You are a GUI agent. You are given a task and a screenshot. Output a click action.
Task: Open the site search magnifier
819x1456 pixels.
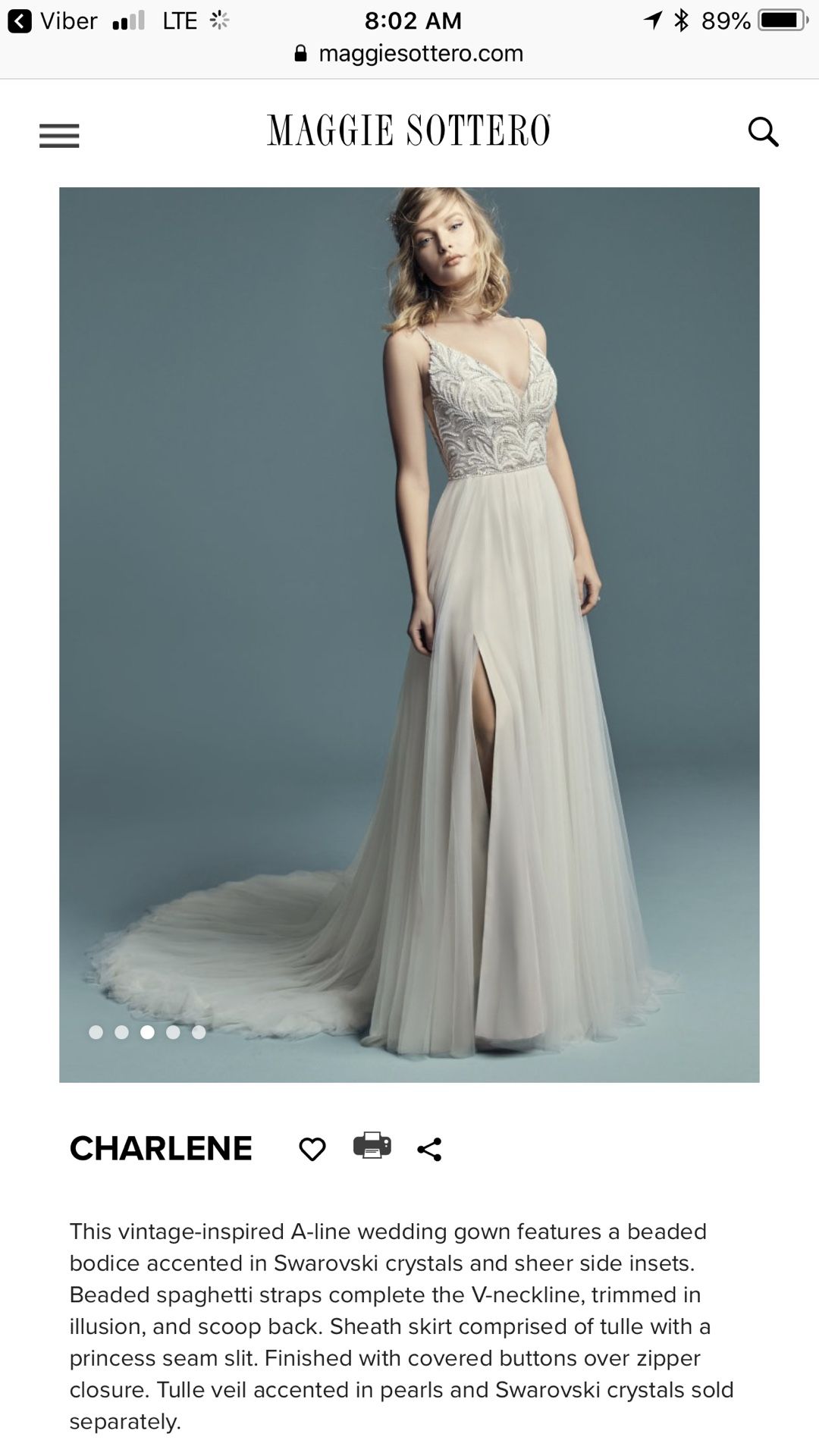[x=763, y=132]
